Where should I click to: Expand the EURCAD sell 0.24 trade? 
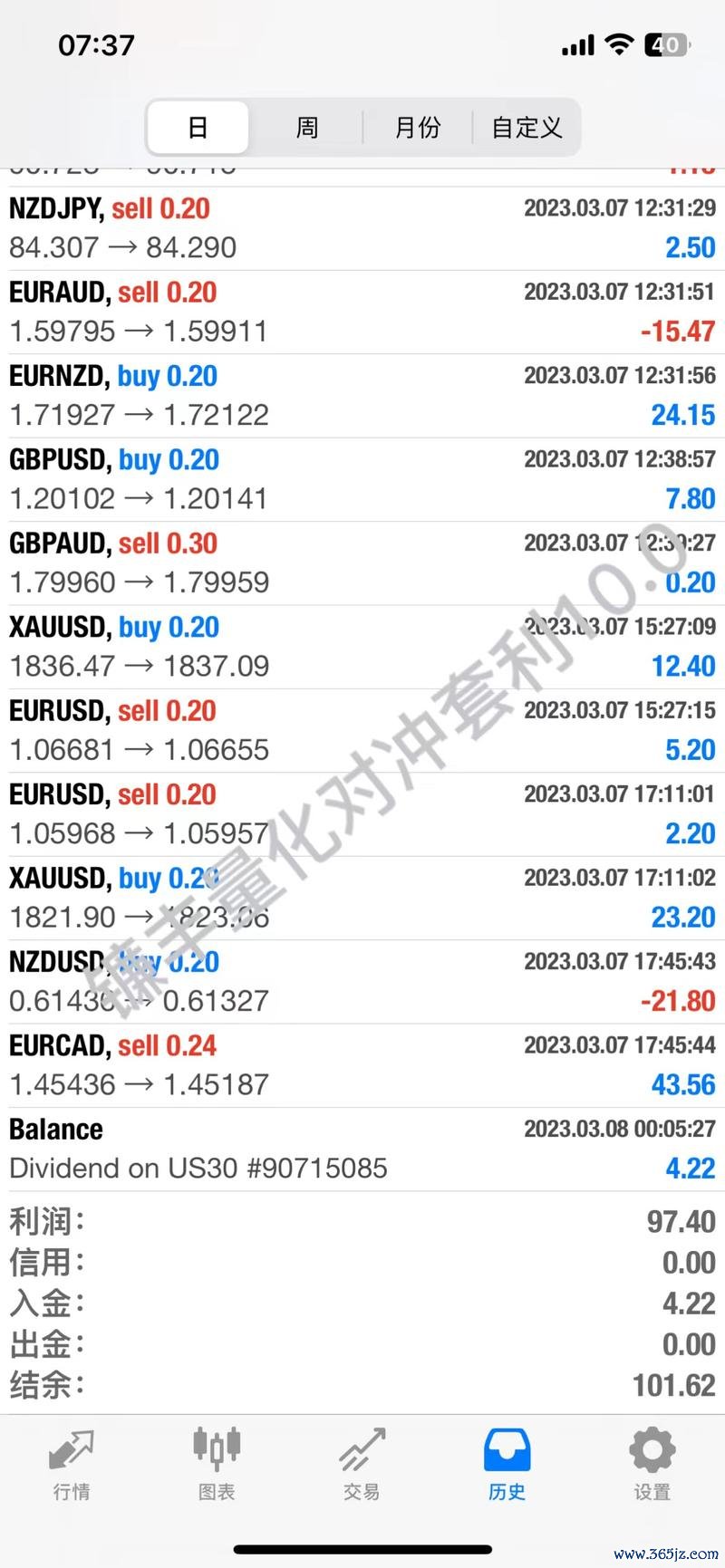(x=362, y=1065)
